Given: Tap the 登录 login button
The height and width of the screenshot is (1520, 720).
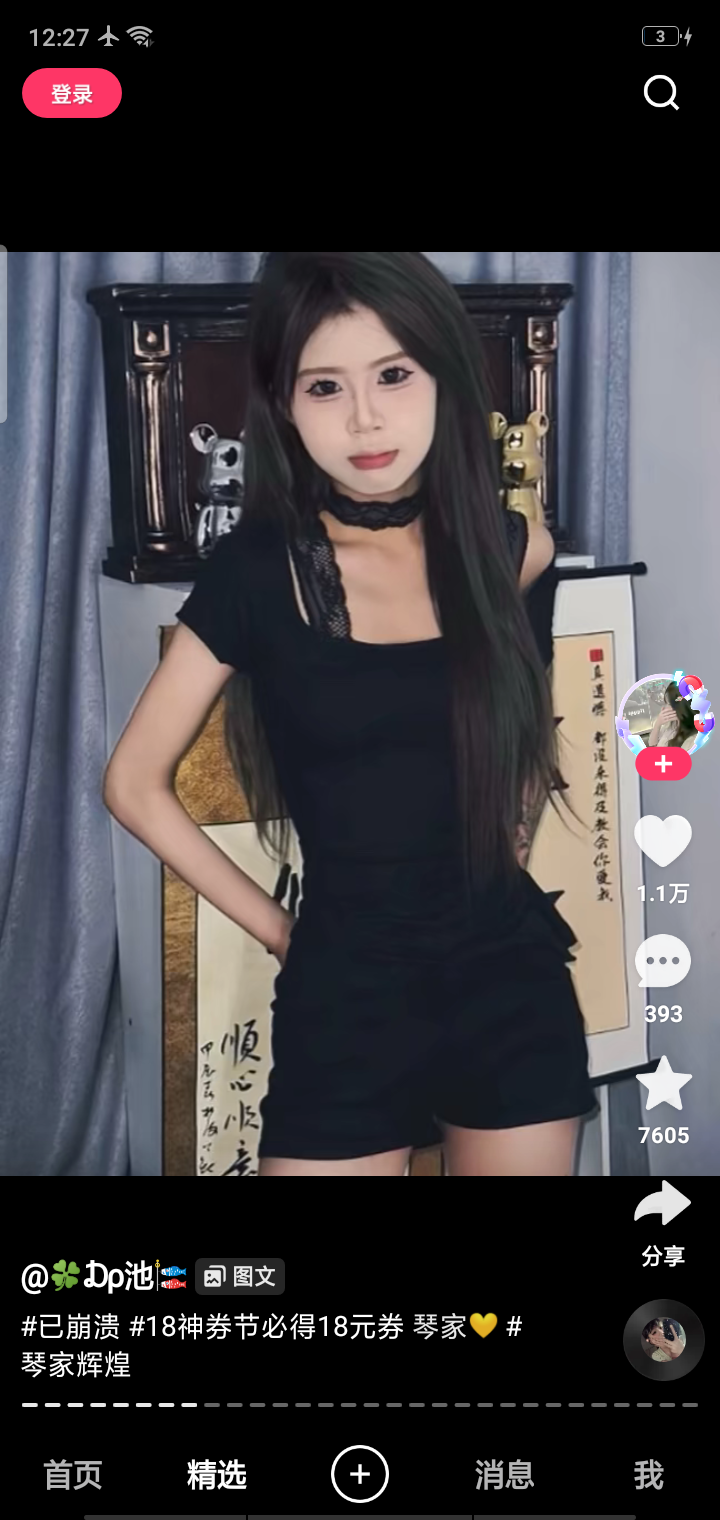Looking at the screenshot, I should (x=72, y=94).
